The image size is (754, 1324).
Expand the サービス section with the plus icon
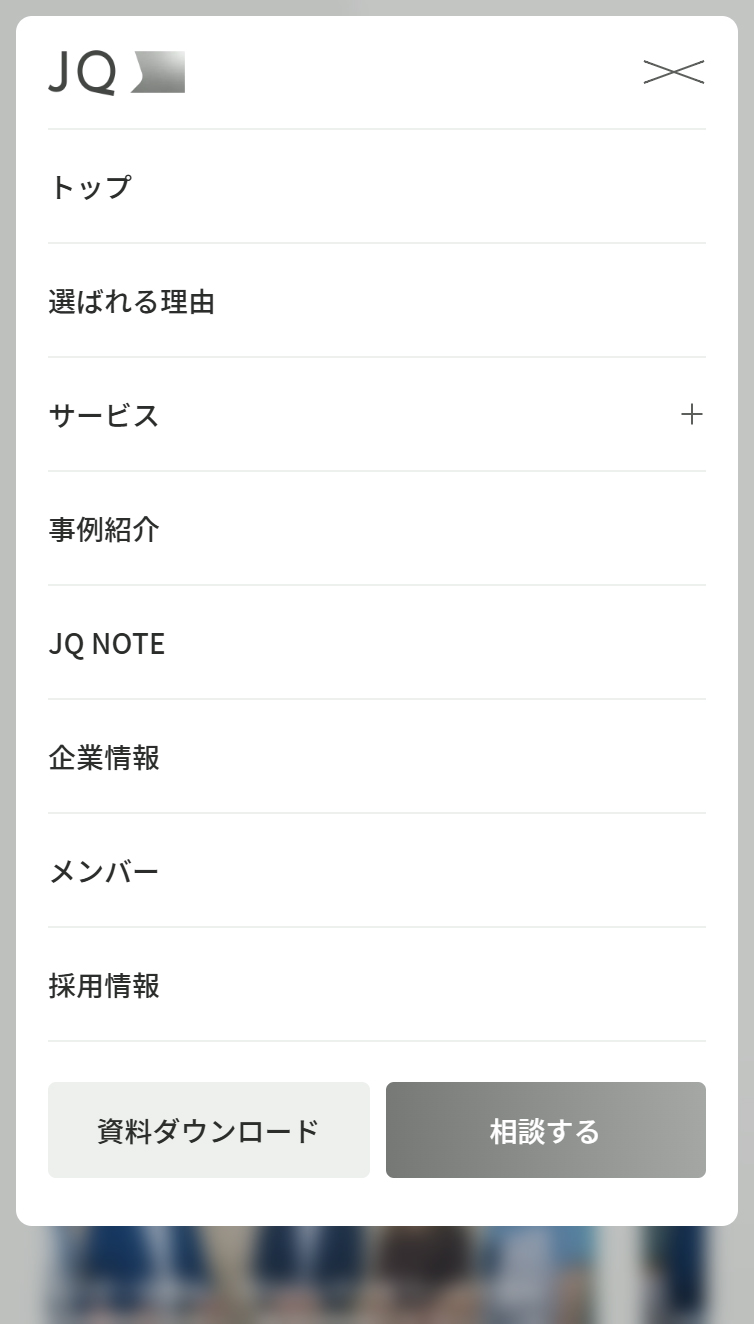pyautogui.click(x=692, y=414)
